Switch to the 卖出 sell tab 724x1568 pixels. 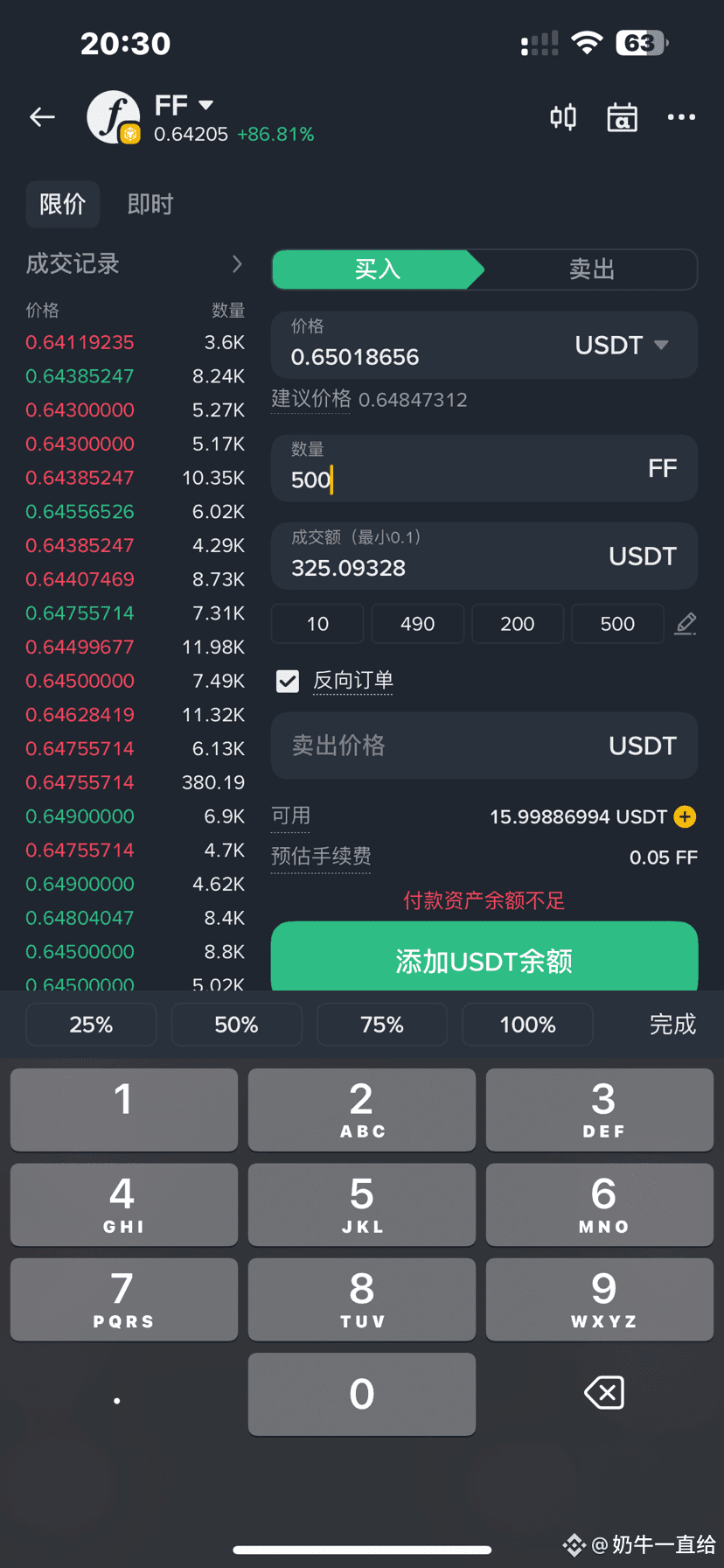tap(592, 269)
